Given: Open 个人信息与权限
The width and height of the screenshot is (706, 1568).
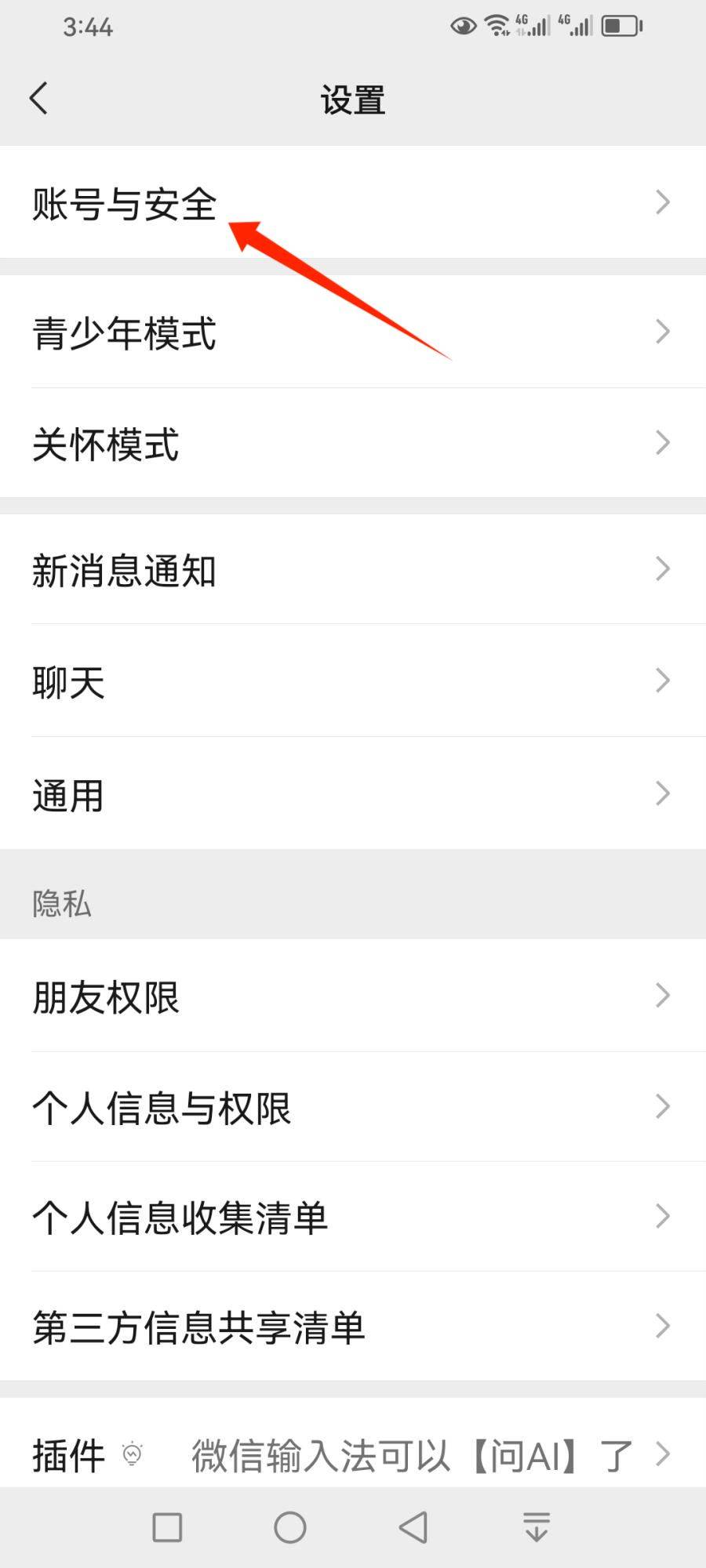Looking at the screenshot, I should (x=353, y=1108).
